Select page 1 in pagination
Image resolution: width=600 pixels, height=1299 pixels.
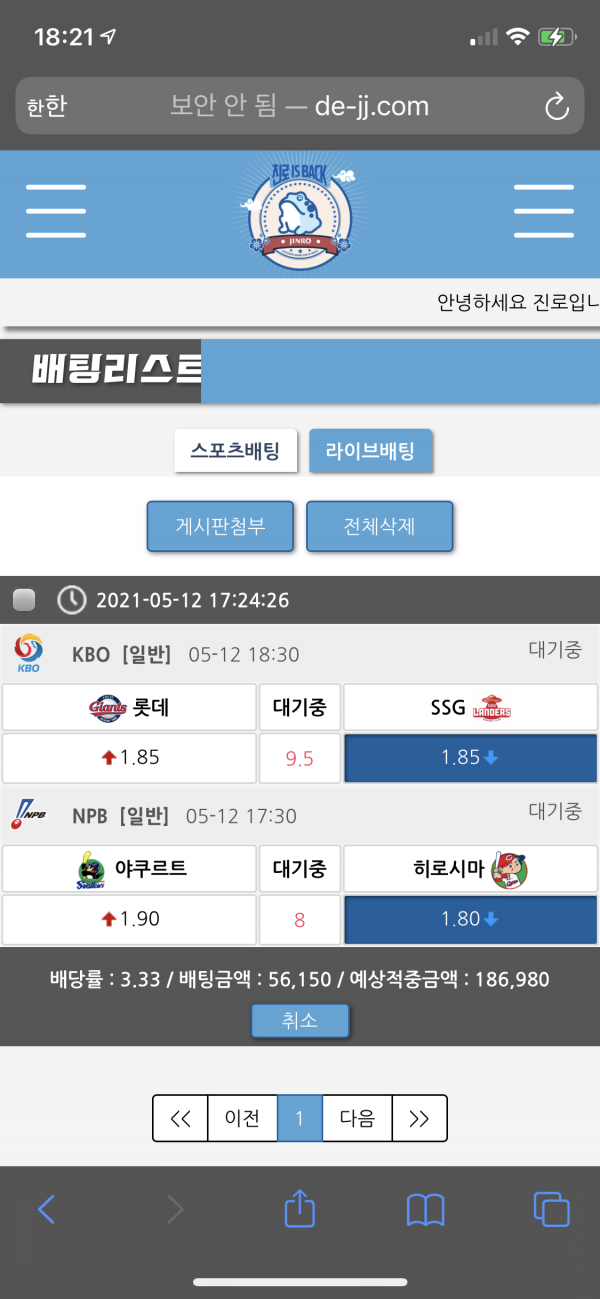tap(299, 1118)
